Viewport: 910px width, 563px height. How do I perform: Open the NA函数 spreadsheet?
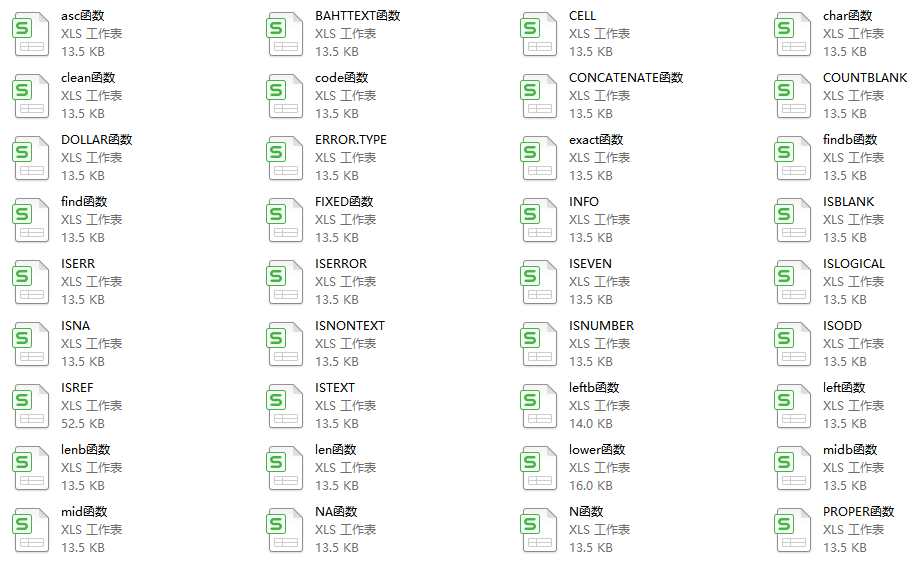287,530
